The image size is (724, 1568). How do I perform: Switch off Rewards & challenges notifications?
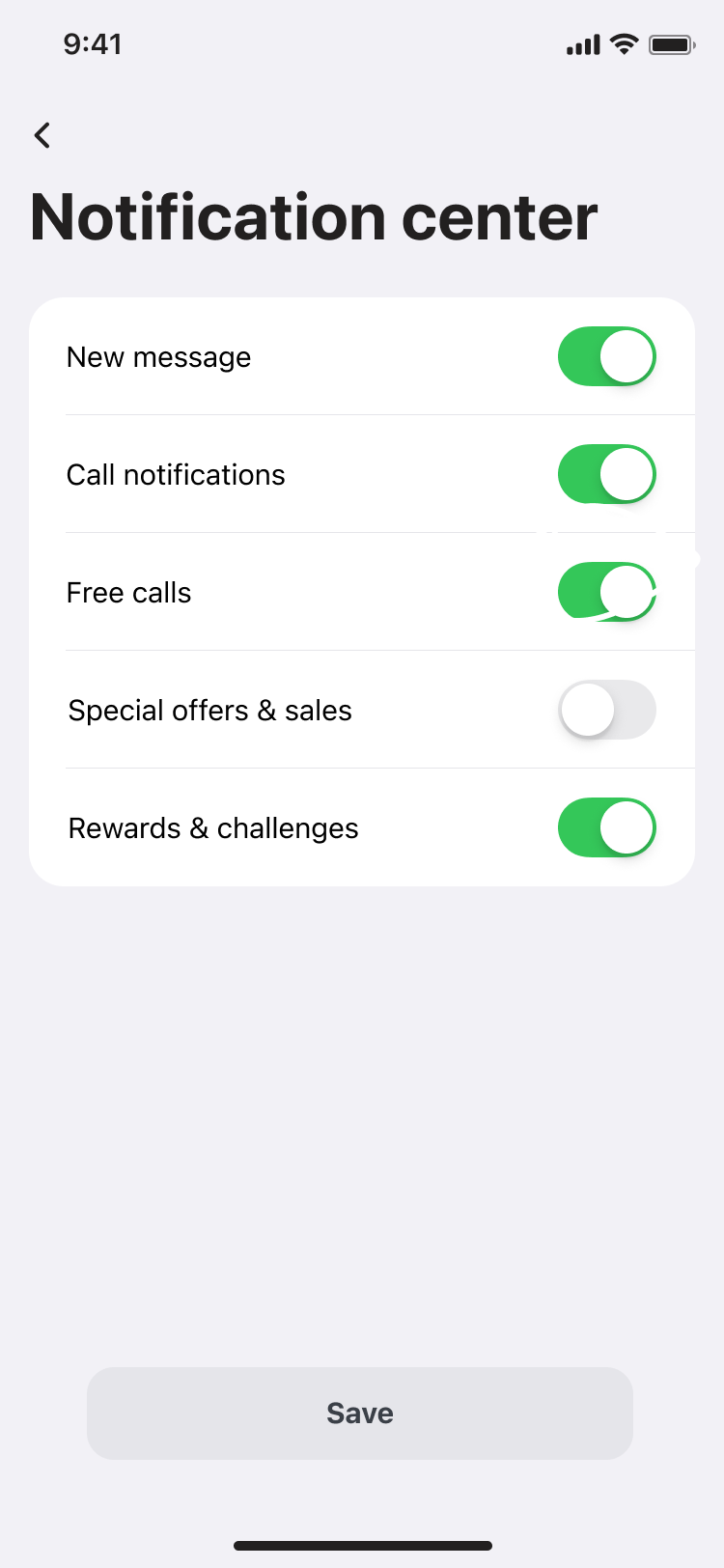coord(606,827)
